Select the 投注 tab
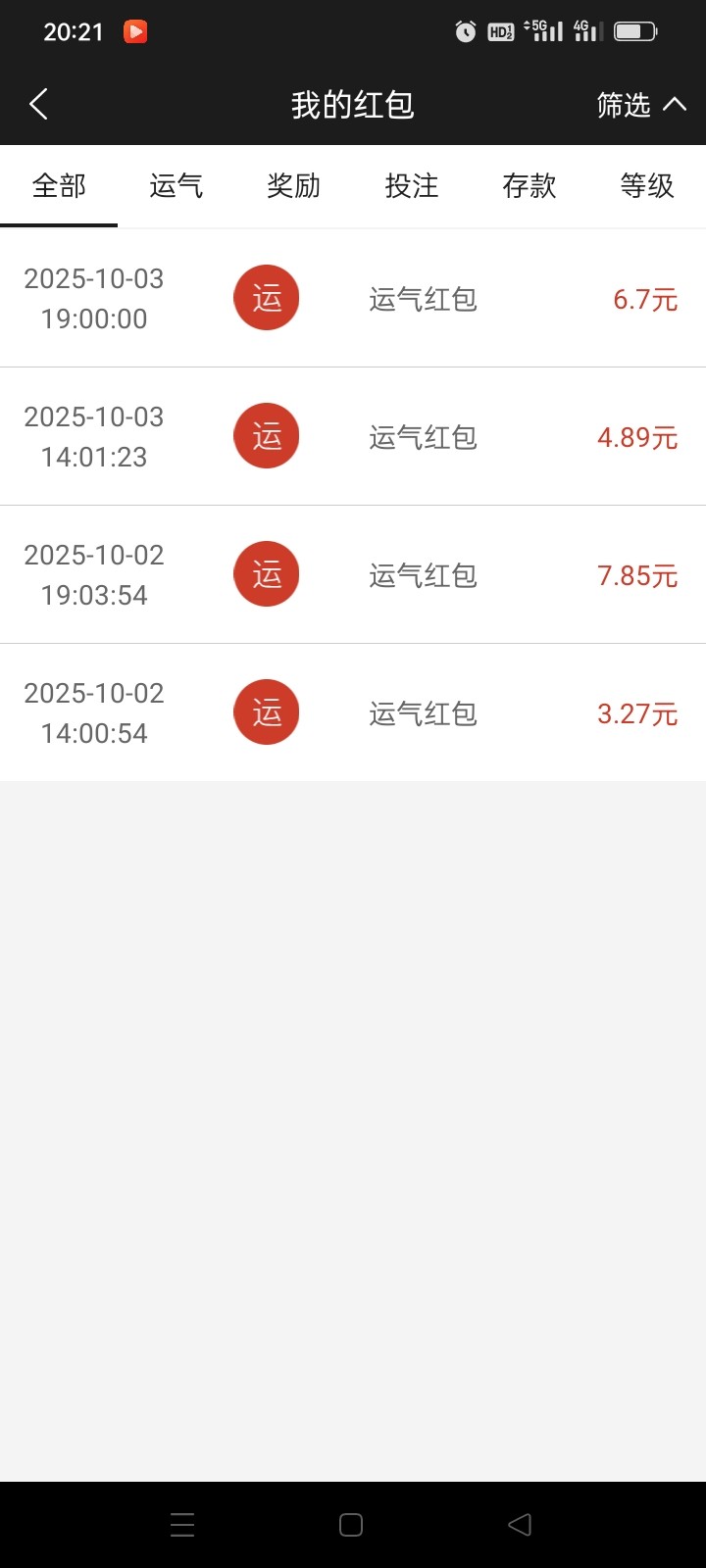 tap(412, 186)
